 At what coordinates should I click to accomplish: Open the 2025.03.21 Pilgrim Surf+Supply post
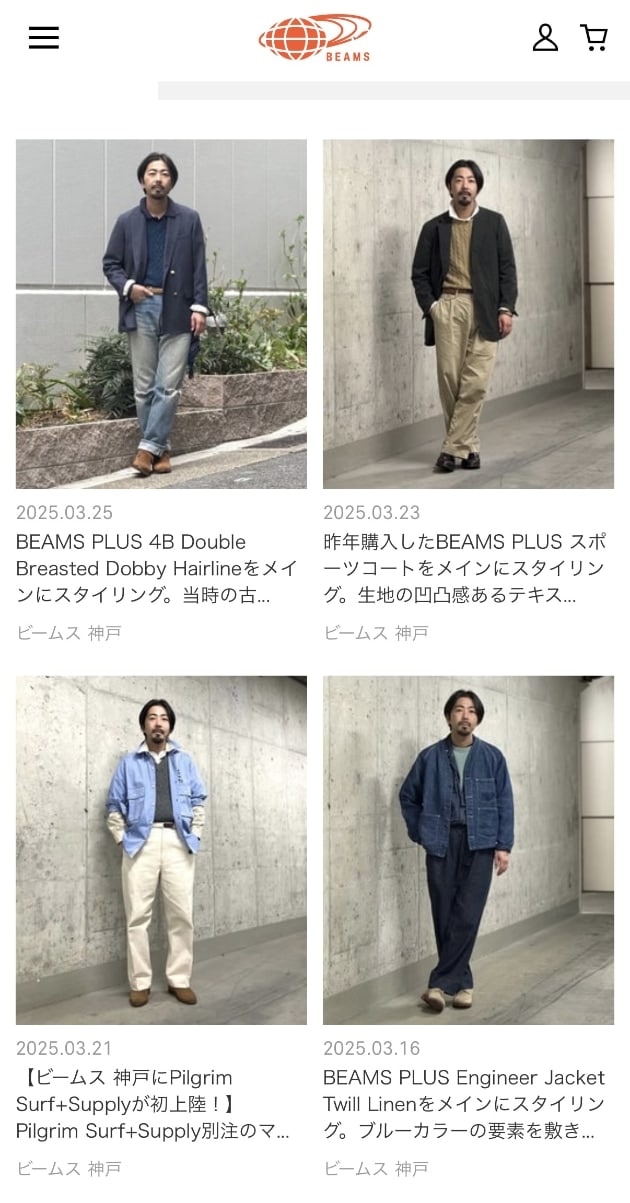coord(161,850)
